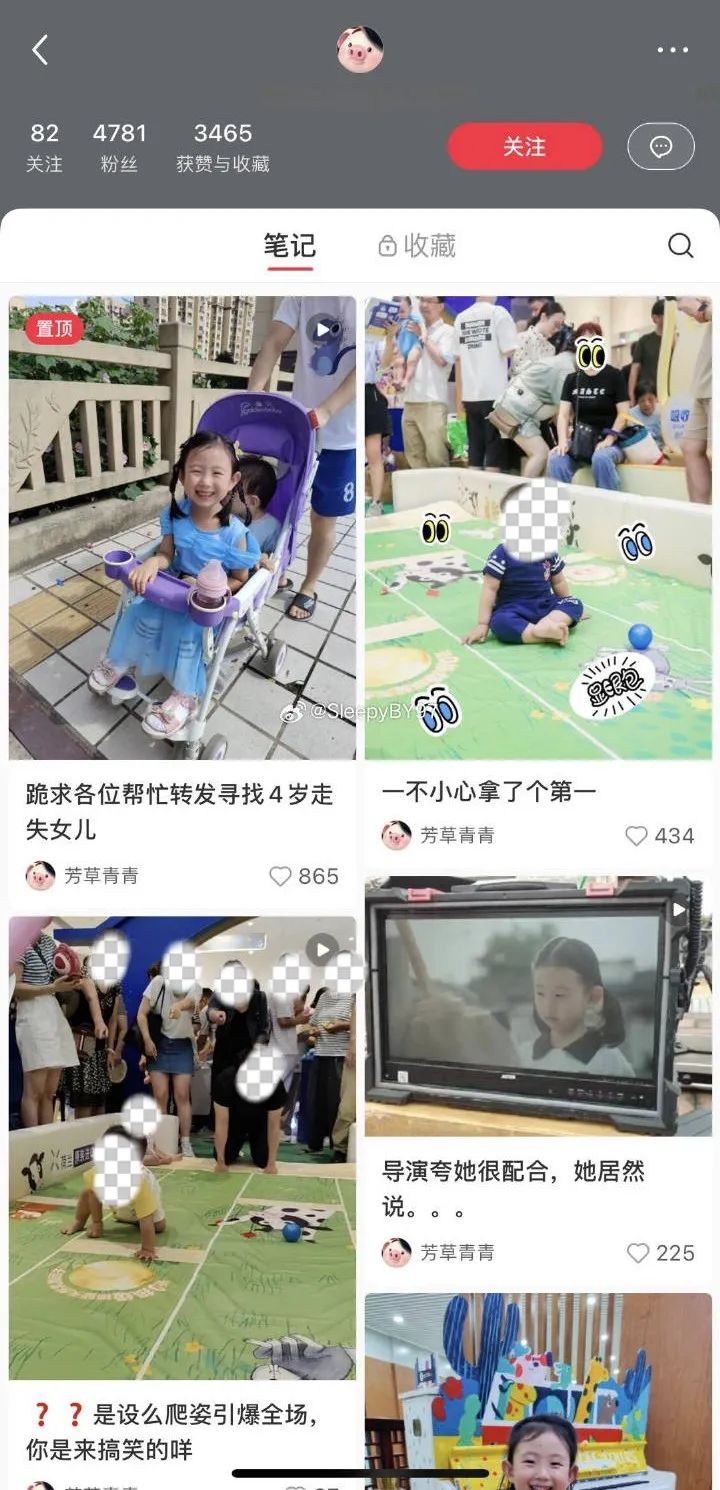Go back using the top arrow
Image resolution: width=720 pixels, height=1490 pixels.
[x=40, y=50]
